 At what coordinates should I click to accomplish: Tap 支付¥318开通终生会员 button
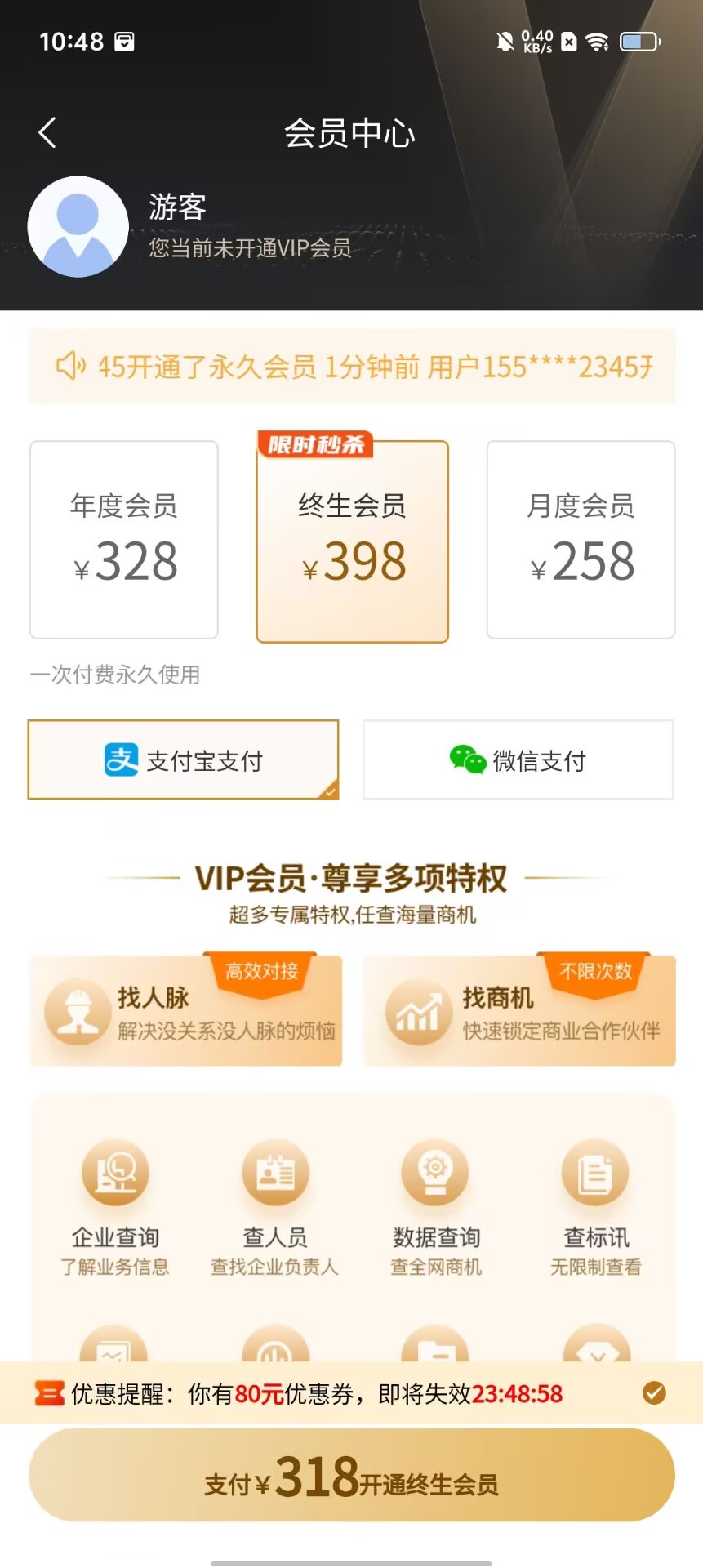coord(352,1475)
